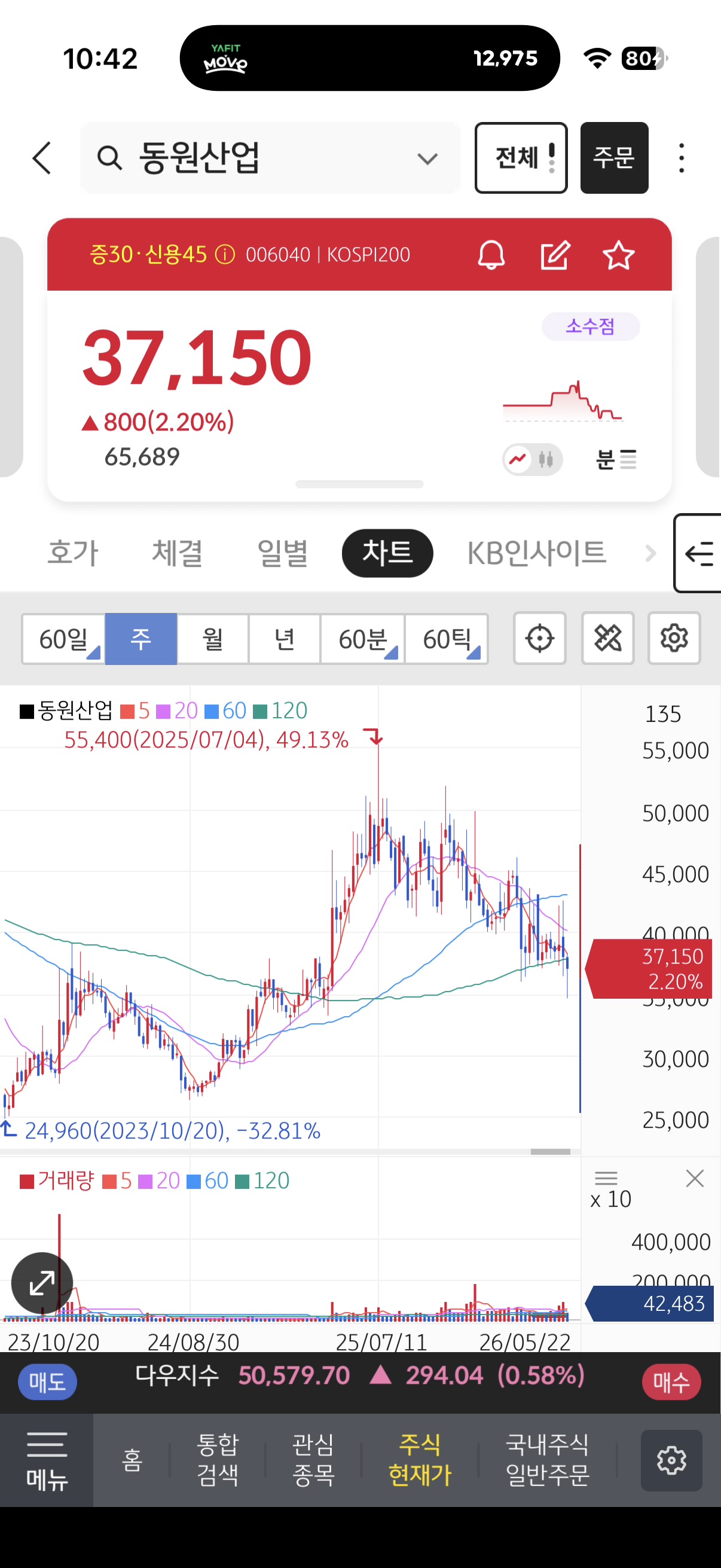Open the KB인사이트 tab

(x=536, y=553)
